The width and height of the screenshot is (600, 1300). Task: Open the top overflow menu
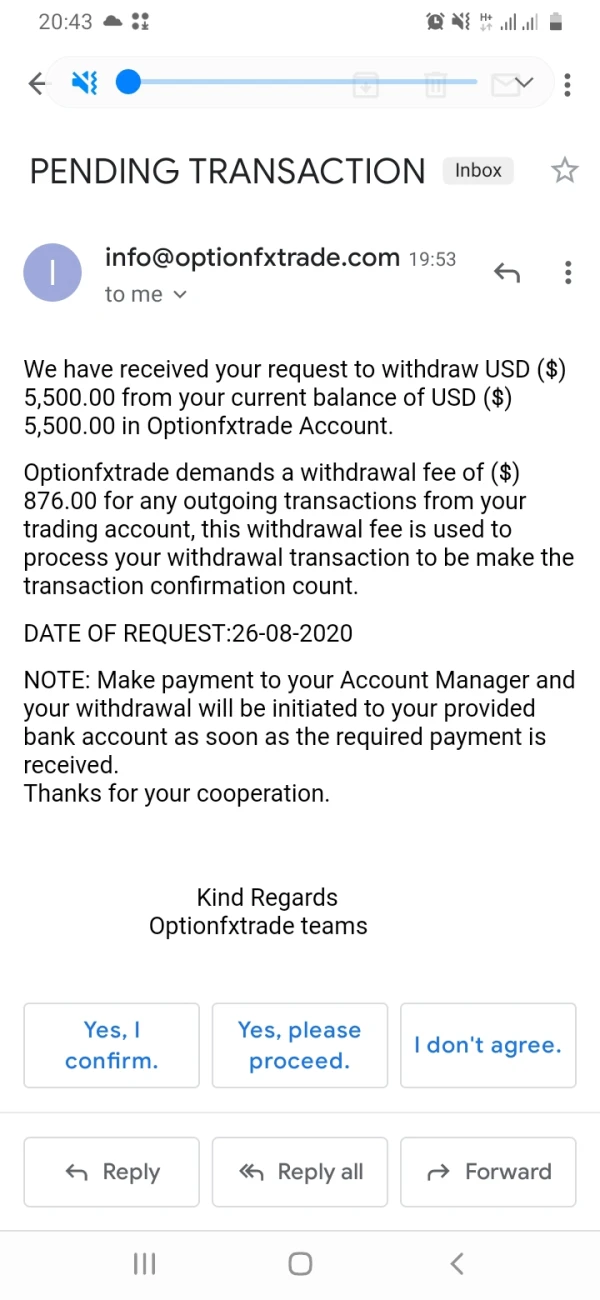567,84
